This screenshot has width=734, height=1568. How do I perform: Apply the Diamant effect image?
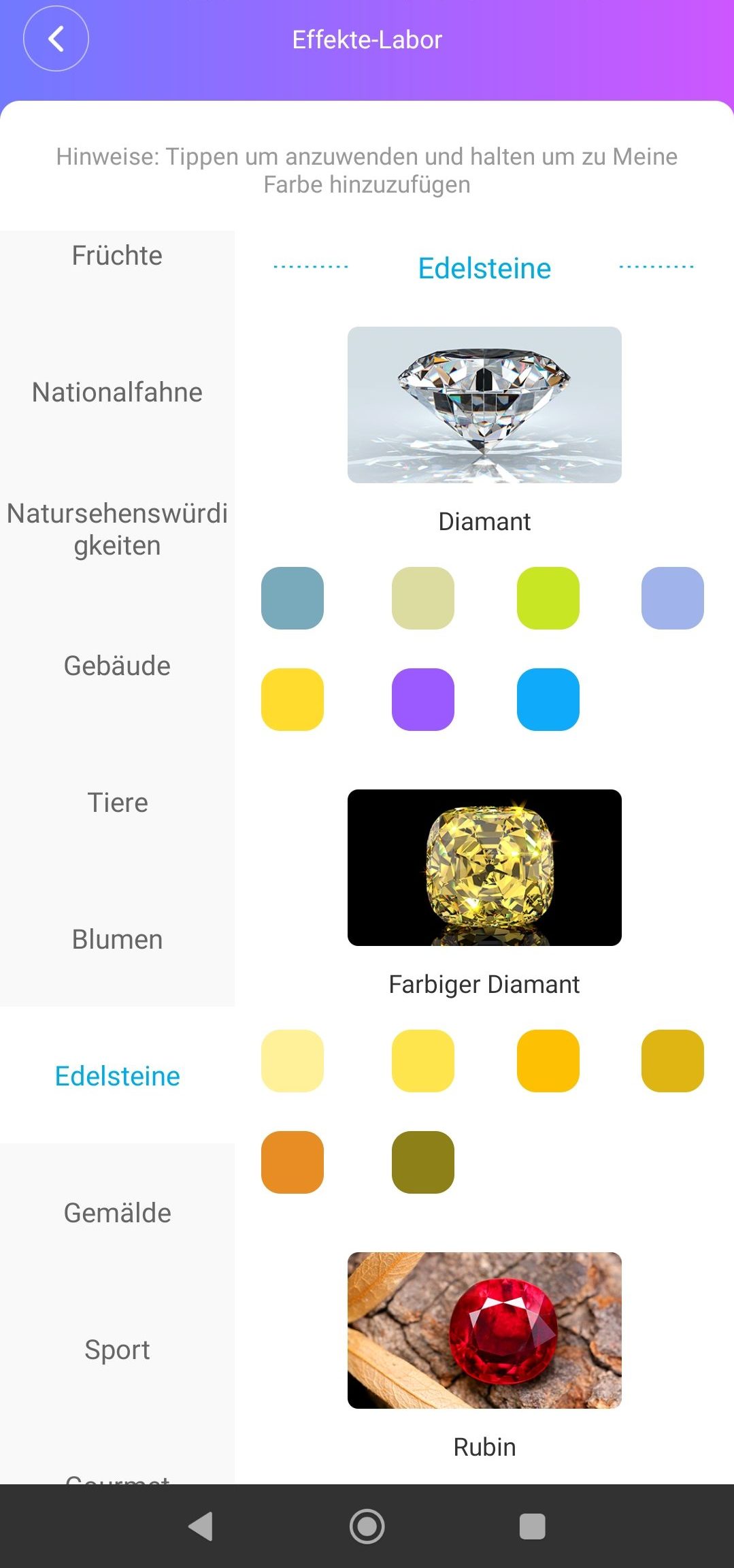(484, 405)
